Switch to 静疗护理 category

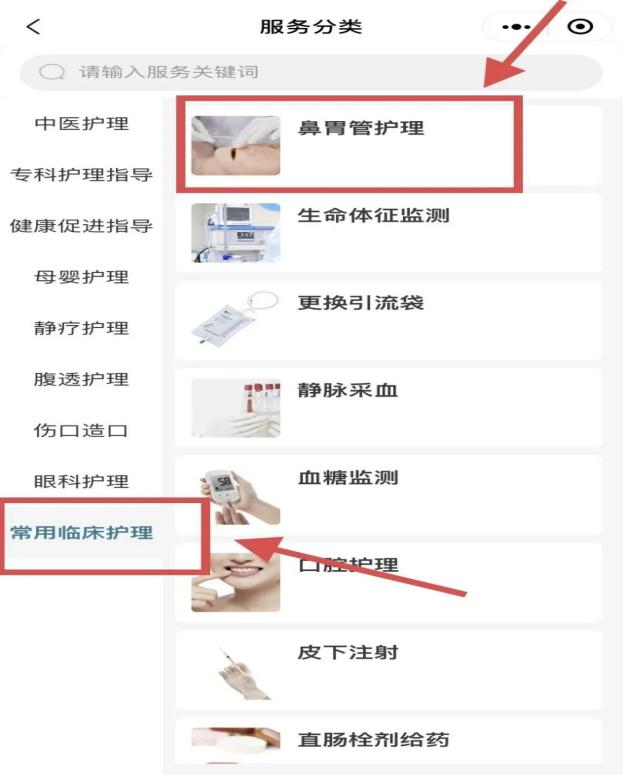click(81, 328)
